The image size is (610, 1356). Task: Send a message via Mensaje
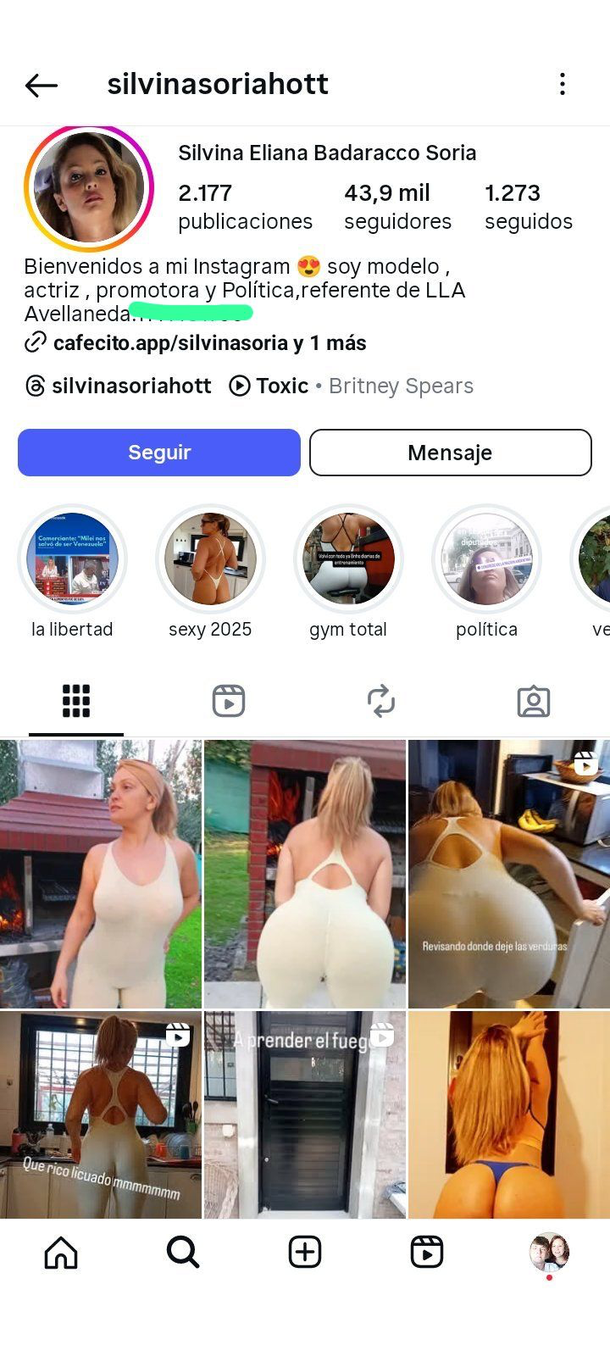coord(450,453)
